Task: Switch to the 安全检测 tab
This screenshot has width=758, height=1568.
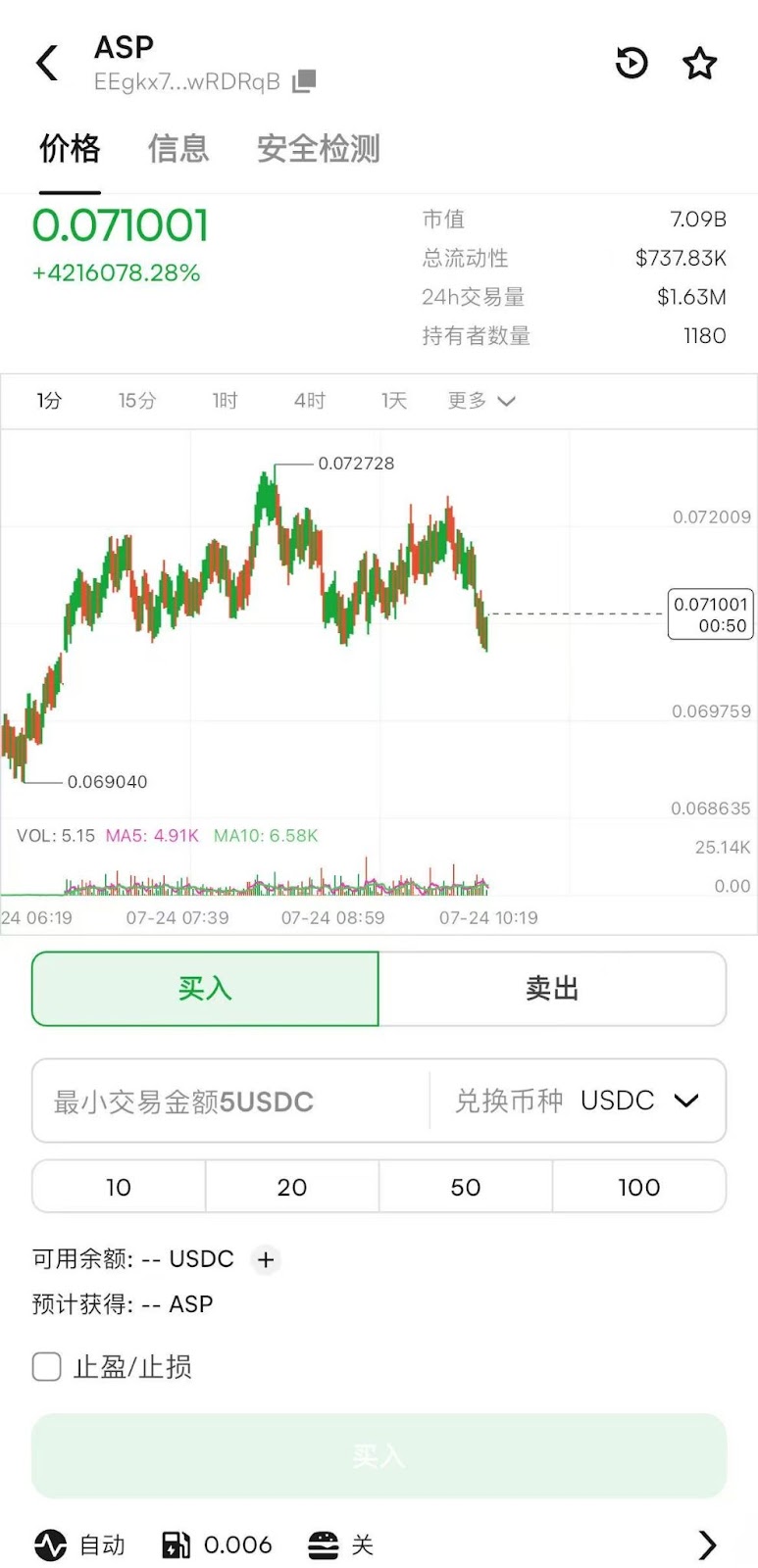Action: tap(318, 149)
